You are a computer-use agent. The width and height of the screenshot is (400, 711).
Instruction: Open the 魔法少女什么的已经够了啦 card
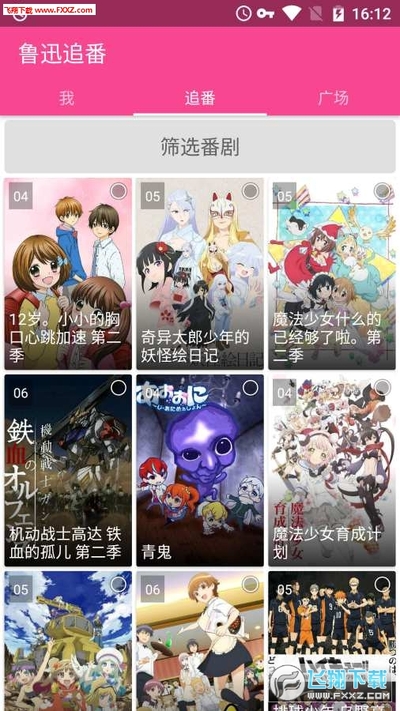coord(332,273)
